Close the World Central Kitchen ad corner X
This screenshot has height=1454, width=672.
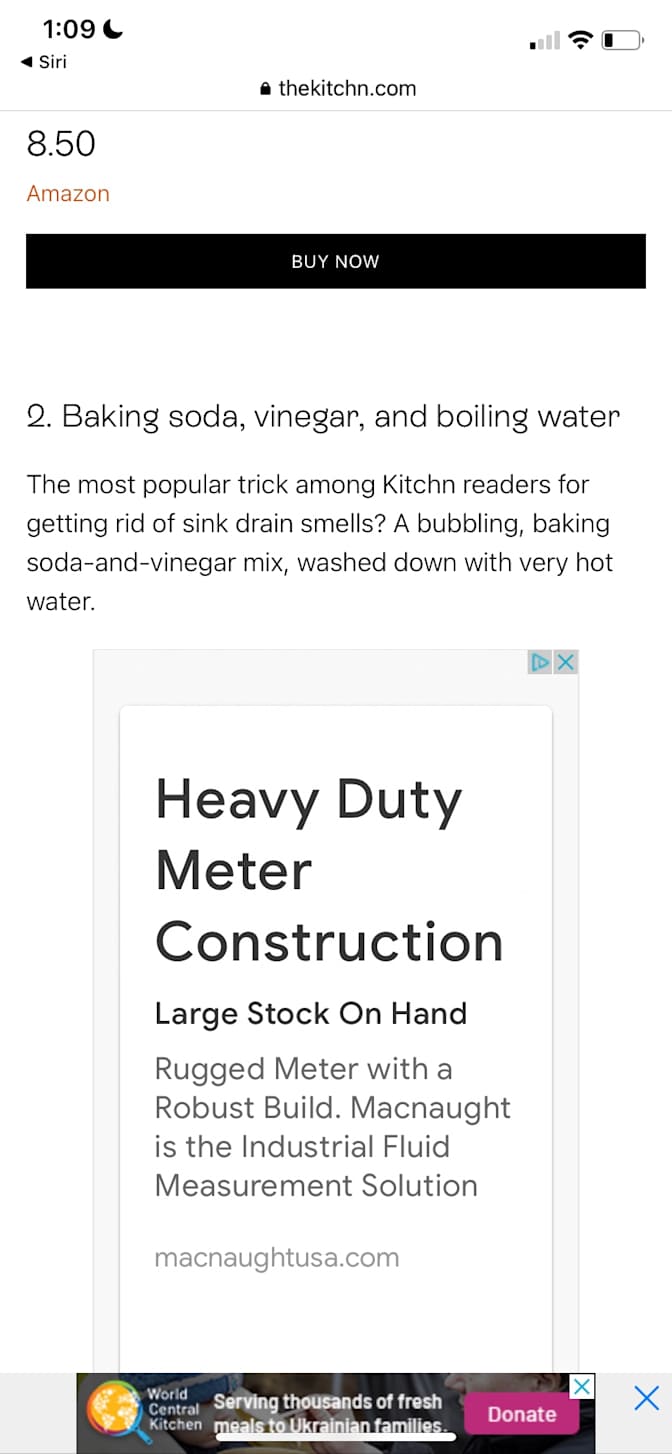pos(582,1386)
